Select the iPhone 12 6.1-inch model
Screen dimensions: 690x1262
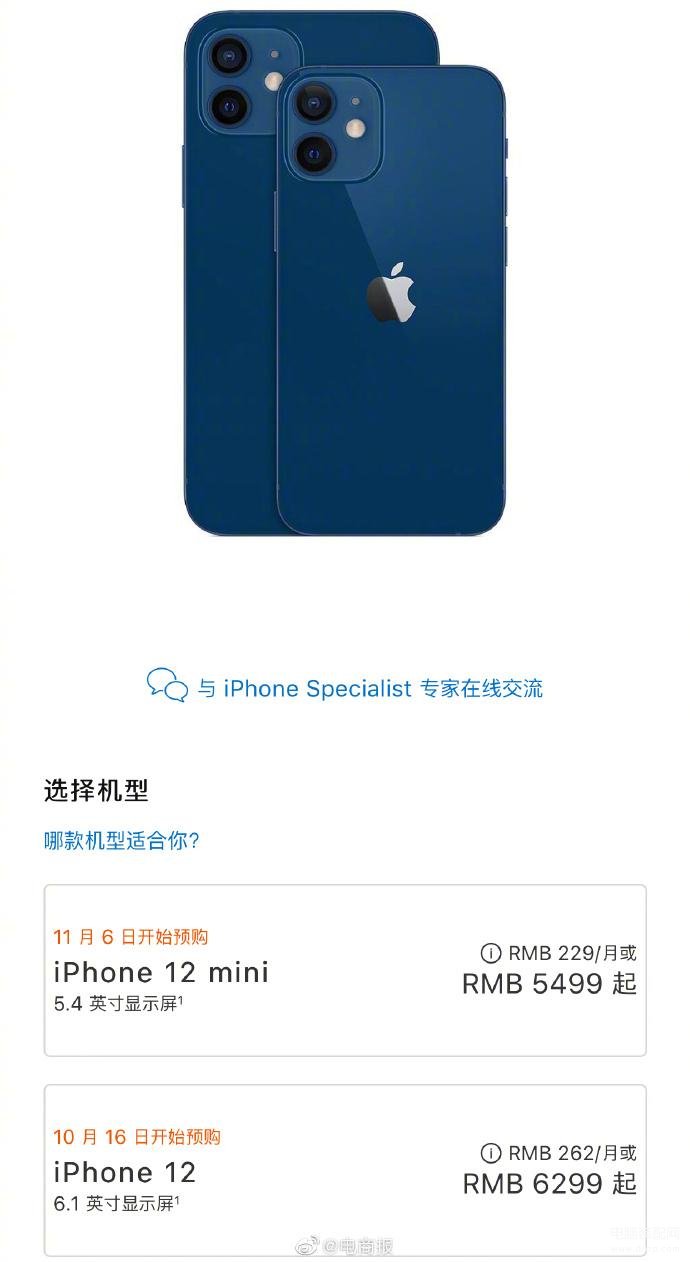pyautogui.click(x=345, y=1170)
